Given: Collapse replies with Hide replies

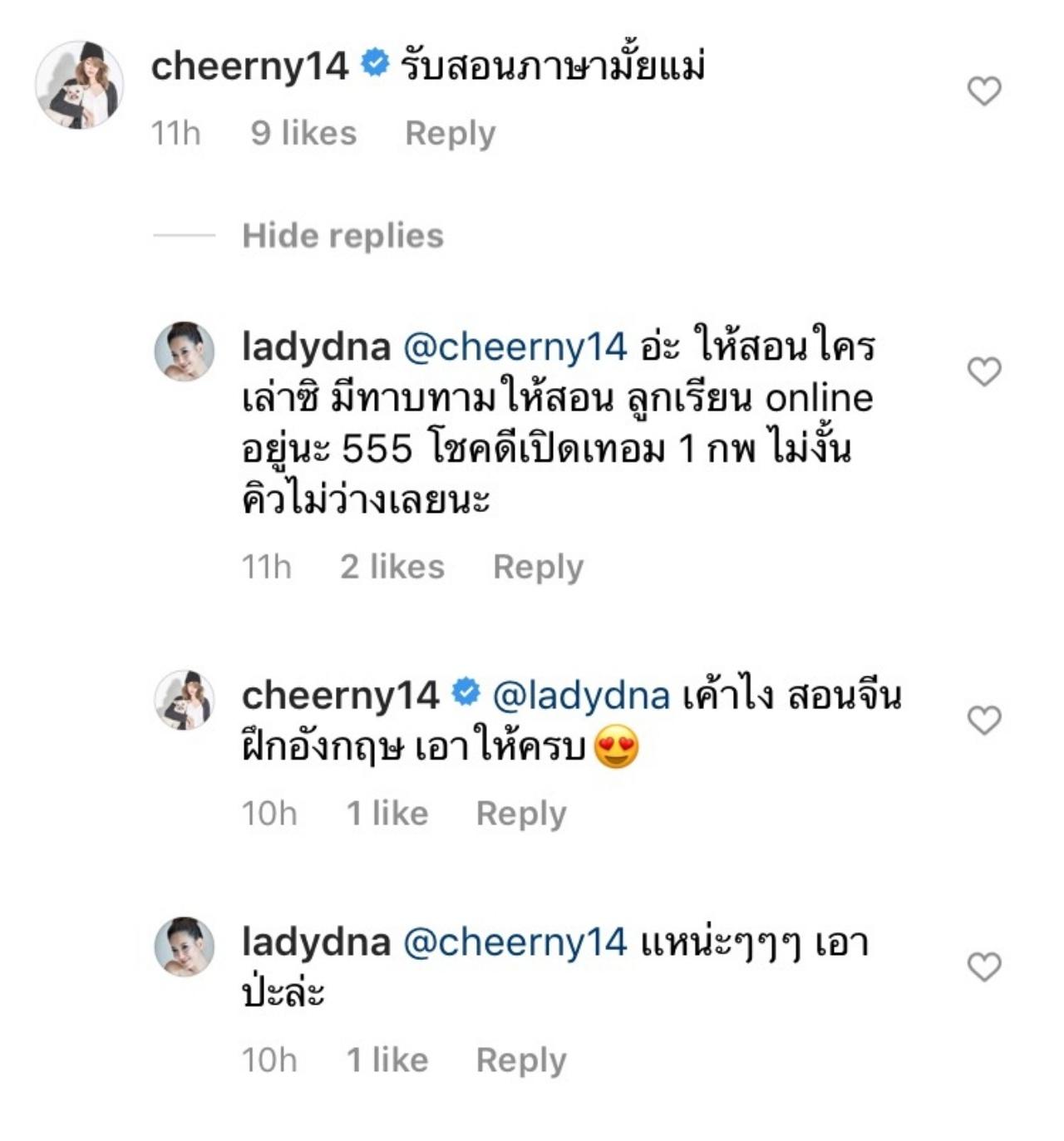Looking at the screenshot, I should pyautogui.click(x=342, y=236).
